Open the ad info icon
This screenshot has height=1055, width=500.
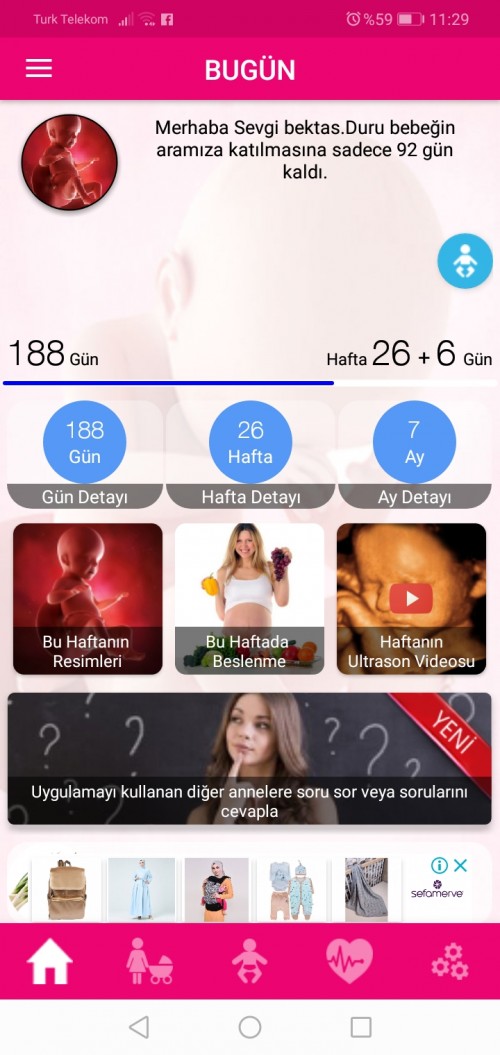[x=439, y=865]
